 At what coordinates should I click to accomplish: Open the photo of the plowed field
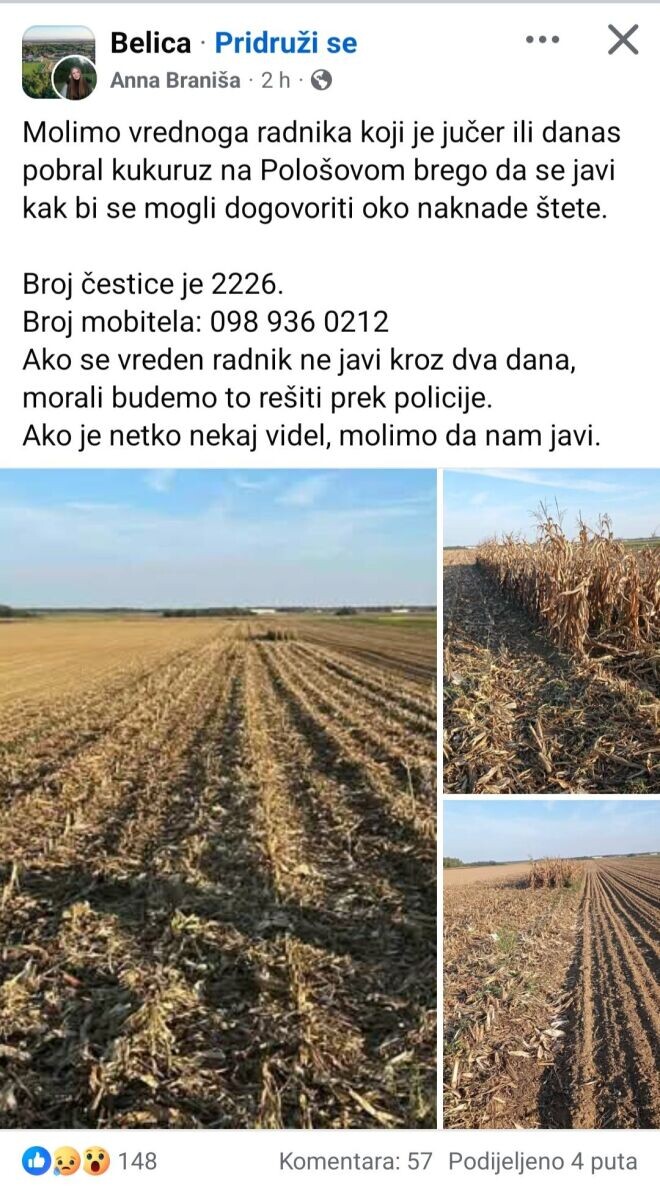[x=551, y=964]
